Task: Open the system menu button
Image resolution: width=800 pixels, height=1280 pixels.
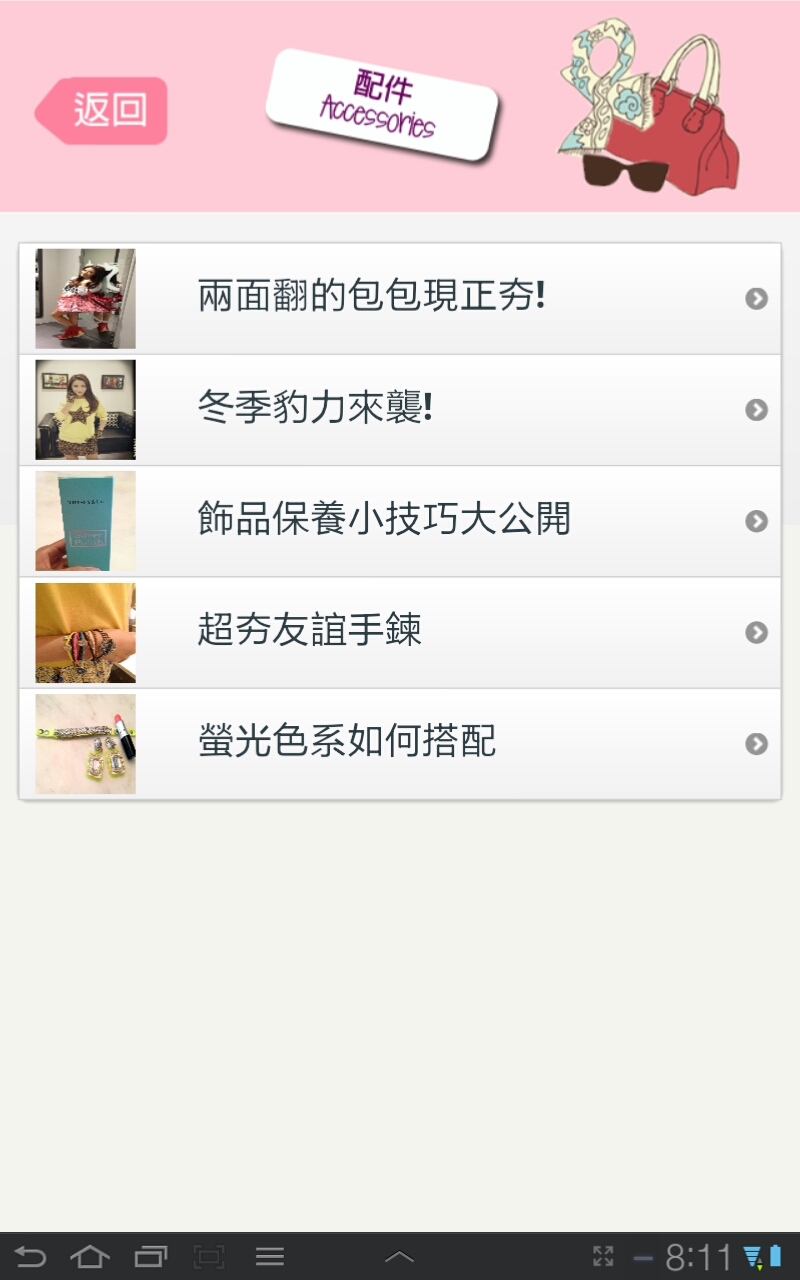Action: pyautogui.click(x=270, y=1257)
